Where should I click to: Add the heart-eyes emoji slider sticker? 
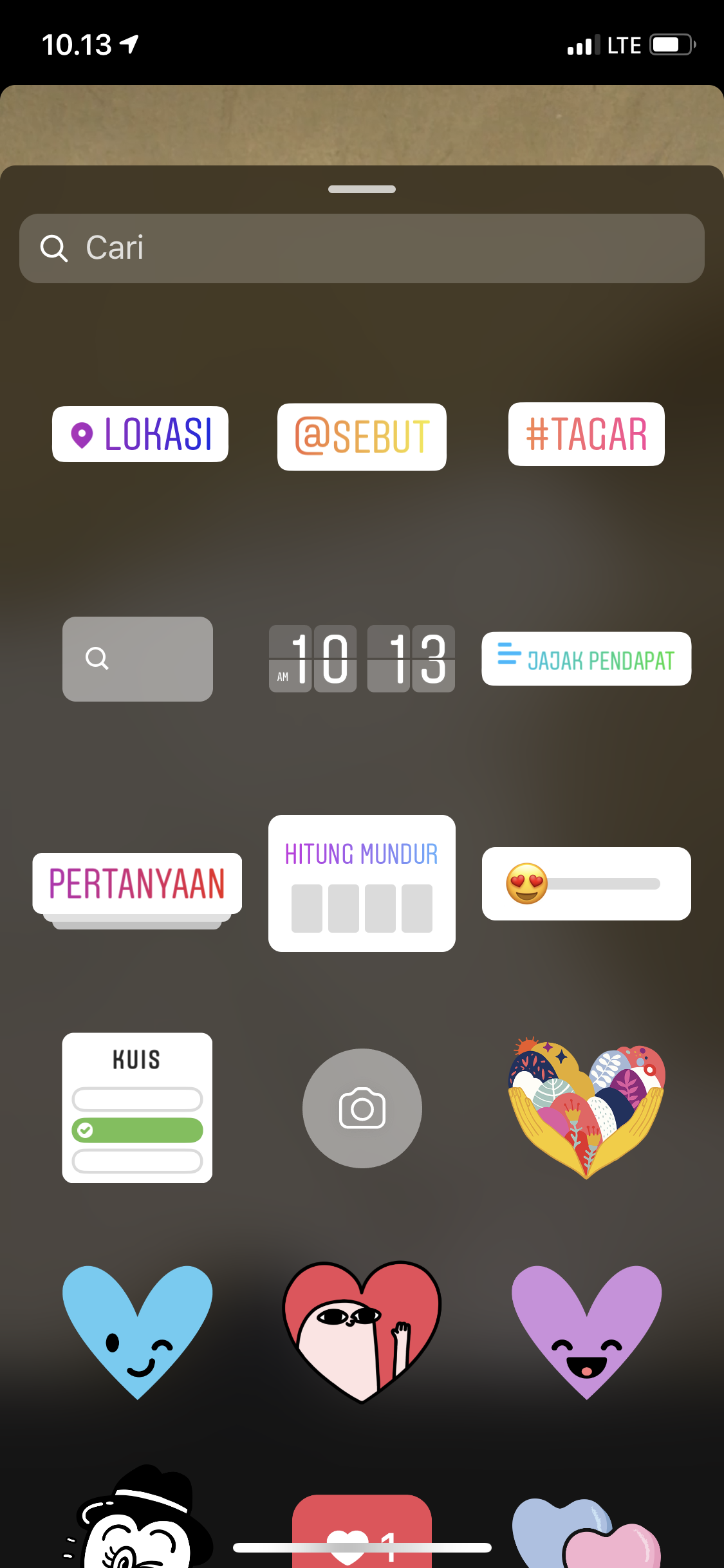tap(586, 883)
